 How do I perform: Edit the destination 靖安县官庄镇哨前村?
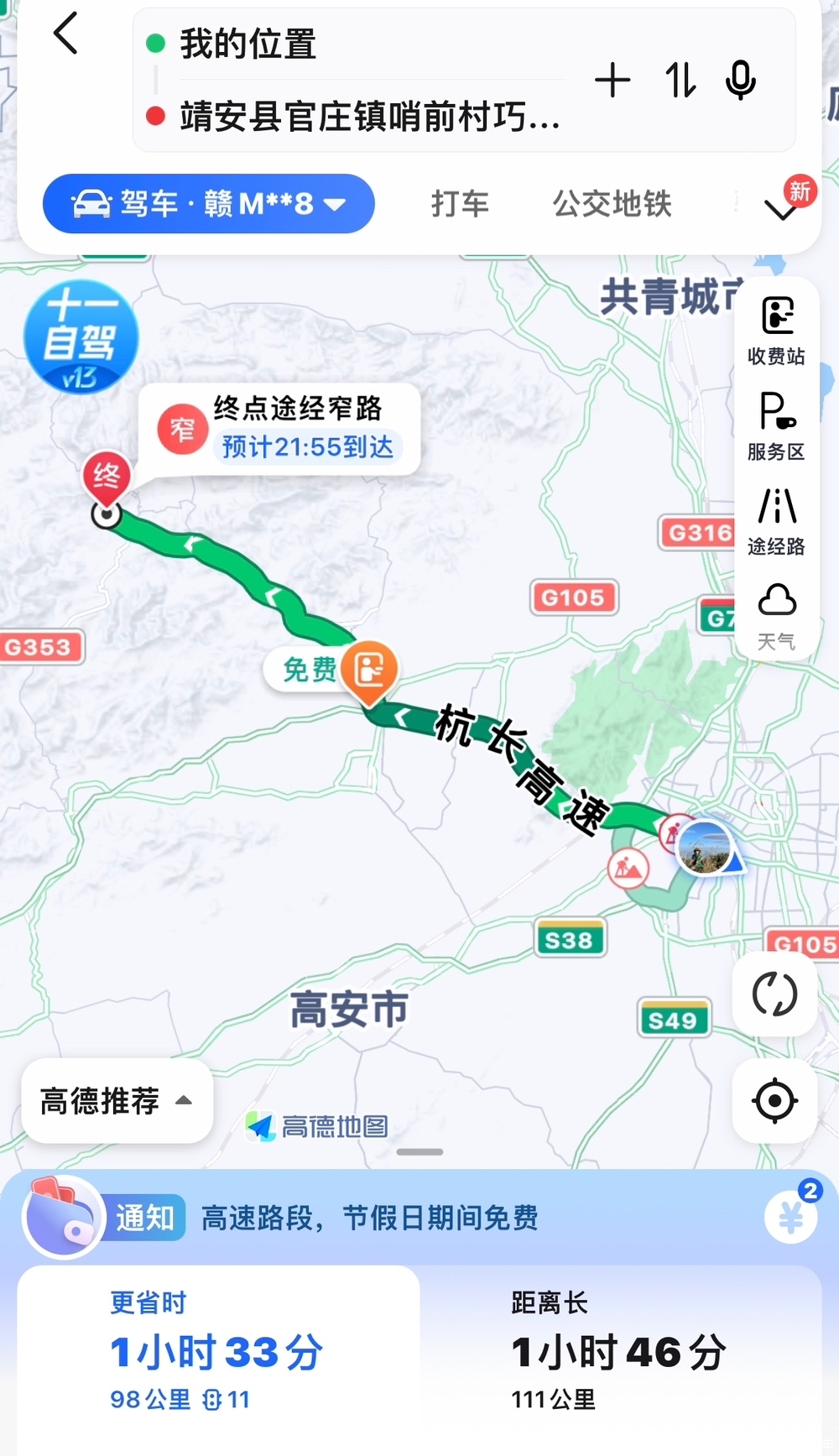369,116
